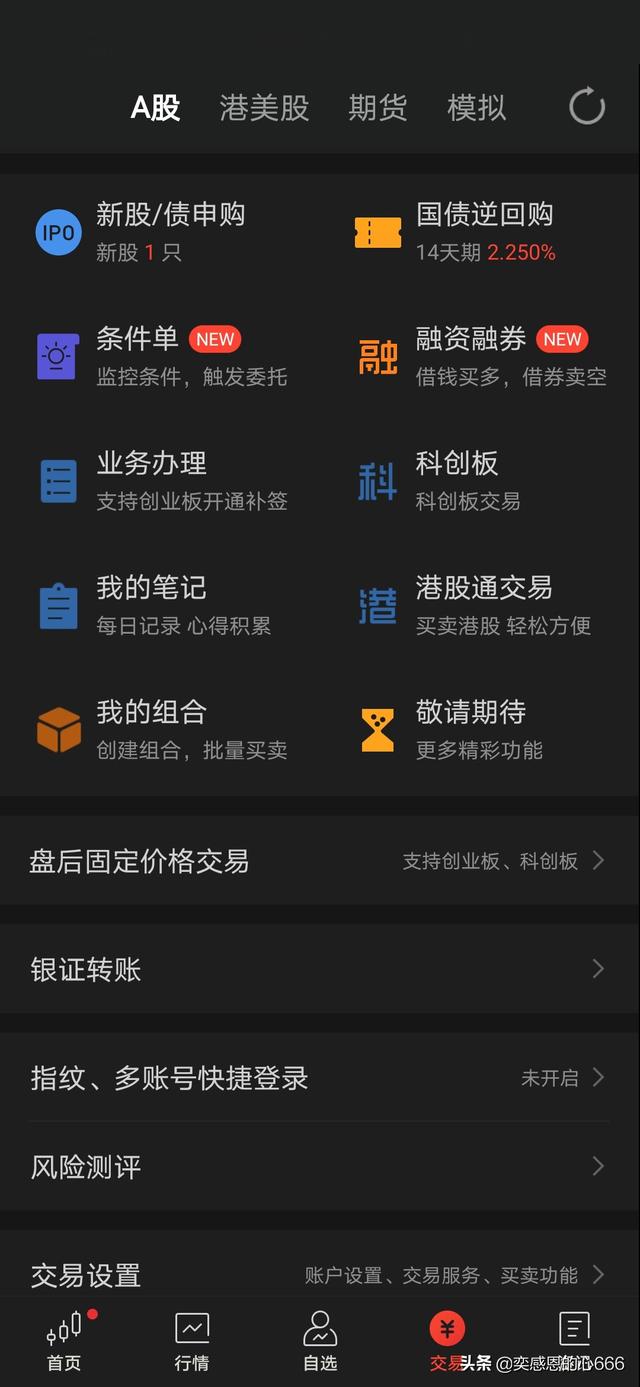Switch to the 行情 bottom tab
Screen dimensions: 640x1387
(x=192, y=1341)
